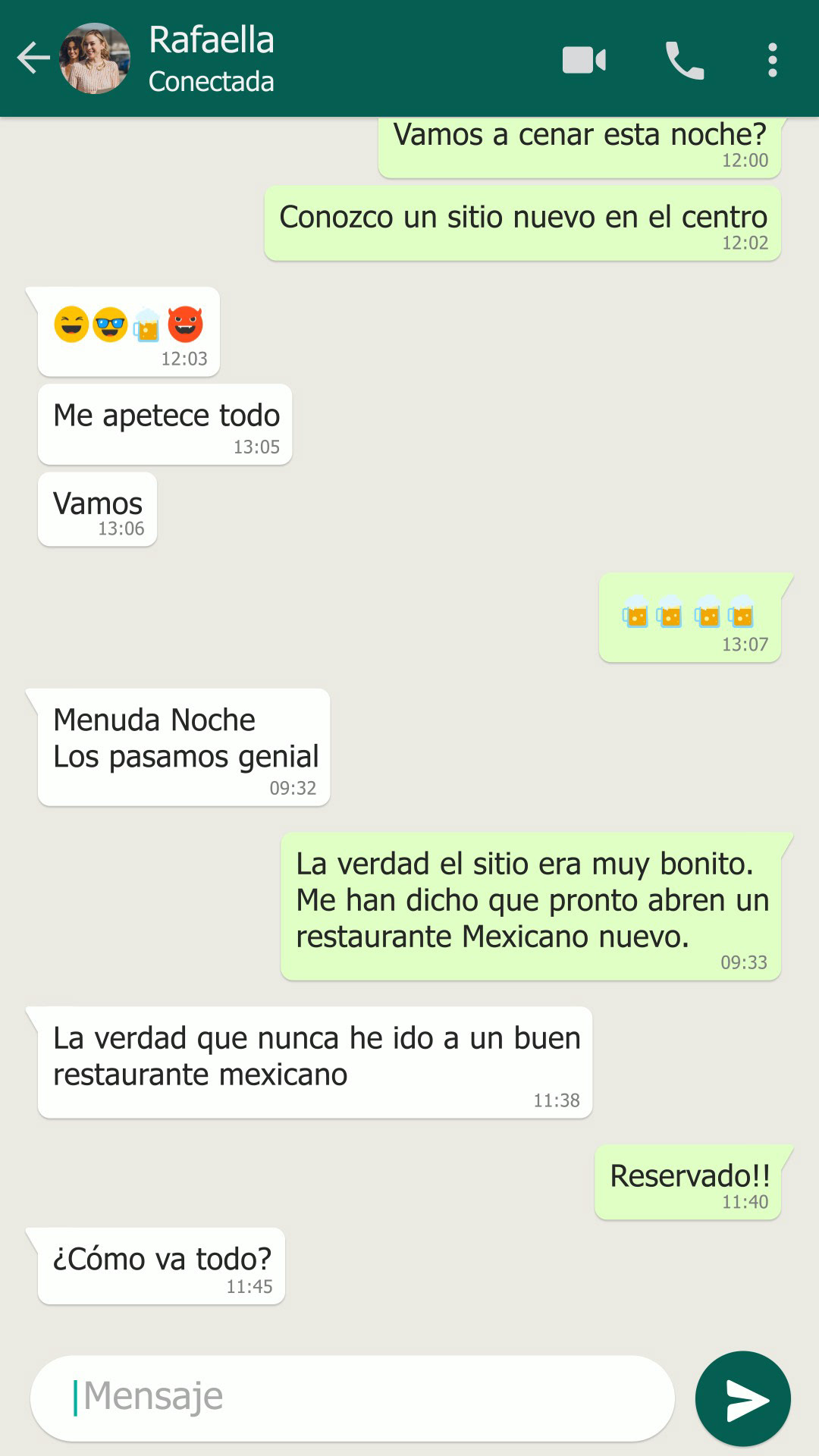Focus the Mensaje text field
This screenshot has width=819, height=1456.
[353, 1397]
